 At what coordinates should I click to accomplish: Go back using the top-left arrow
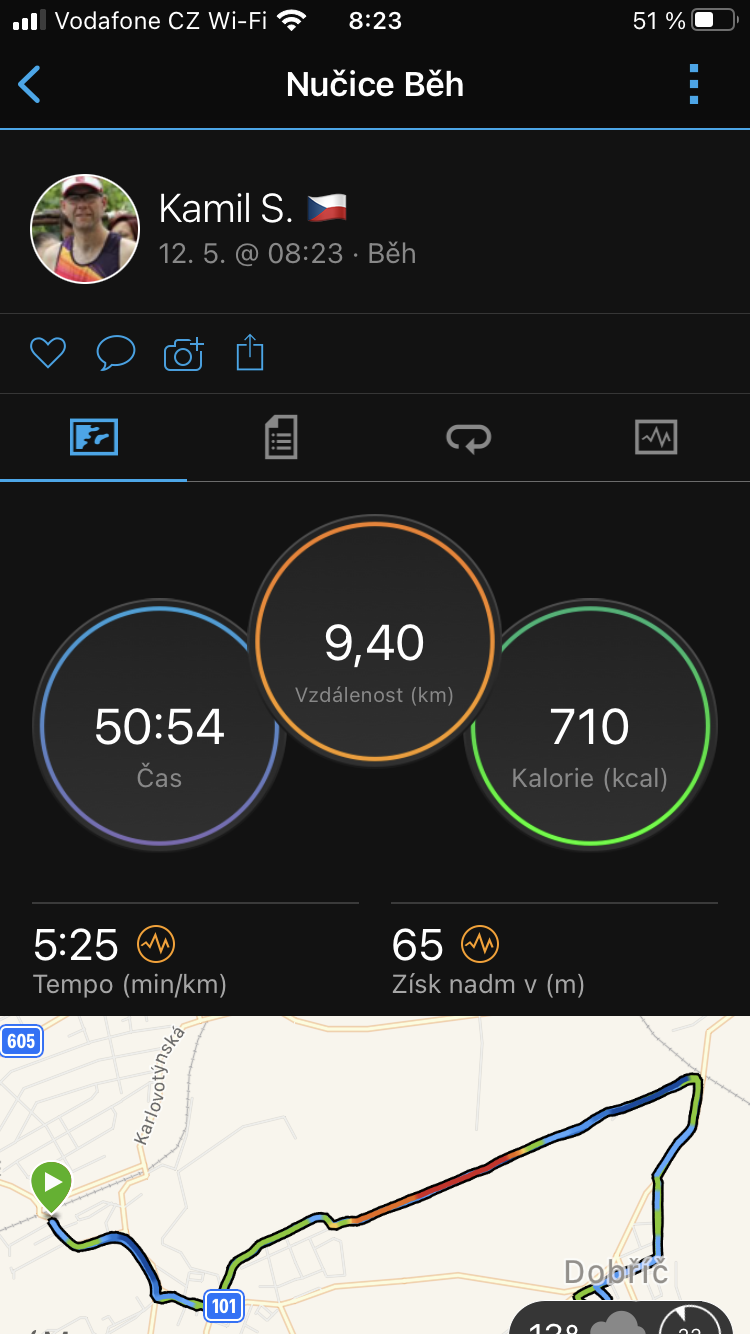click(x=30, y=85)
